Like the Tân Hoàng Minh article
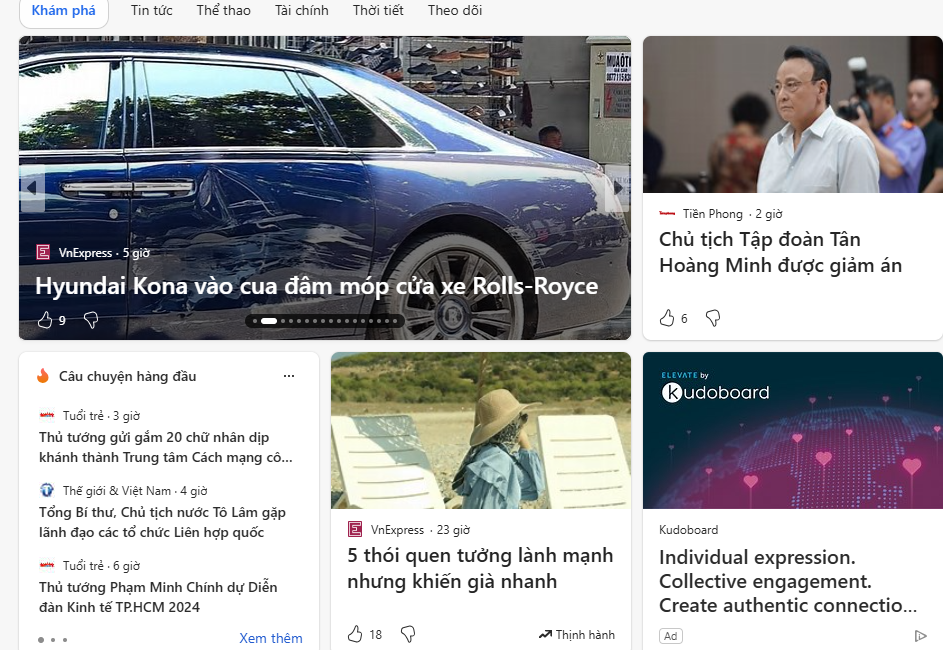943x650 pixels. pos(667,318)
